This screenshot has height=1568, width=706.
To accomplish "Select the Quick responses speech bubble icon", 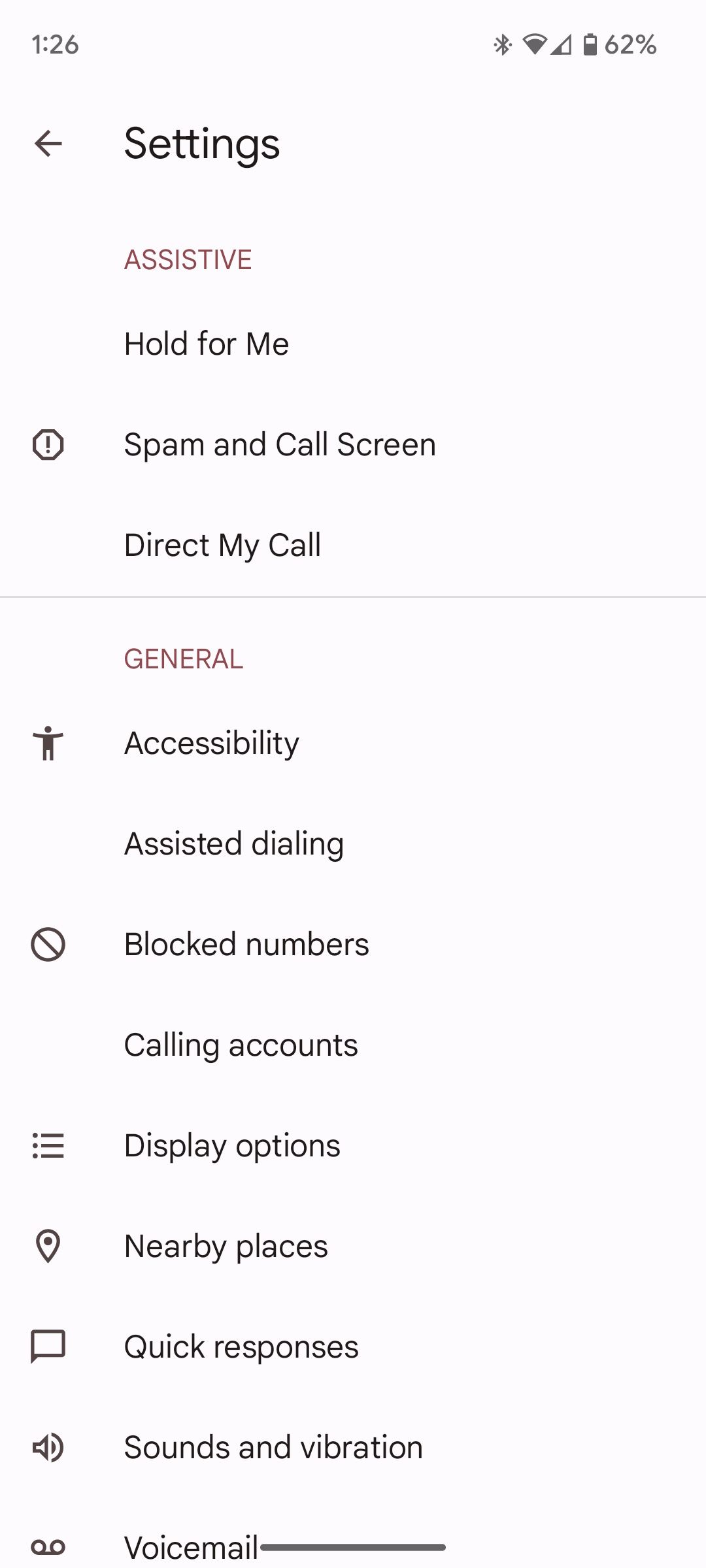I will [x=48, y=1346].
